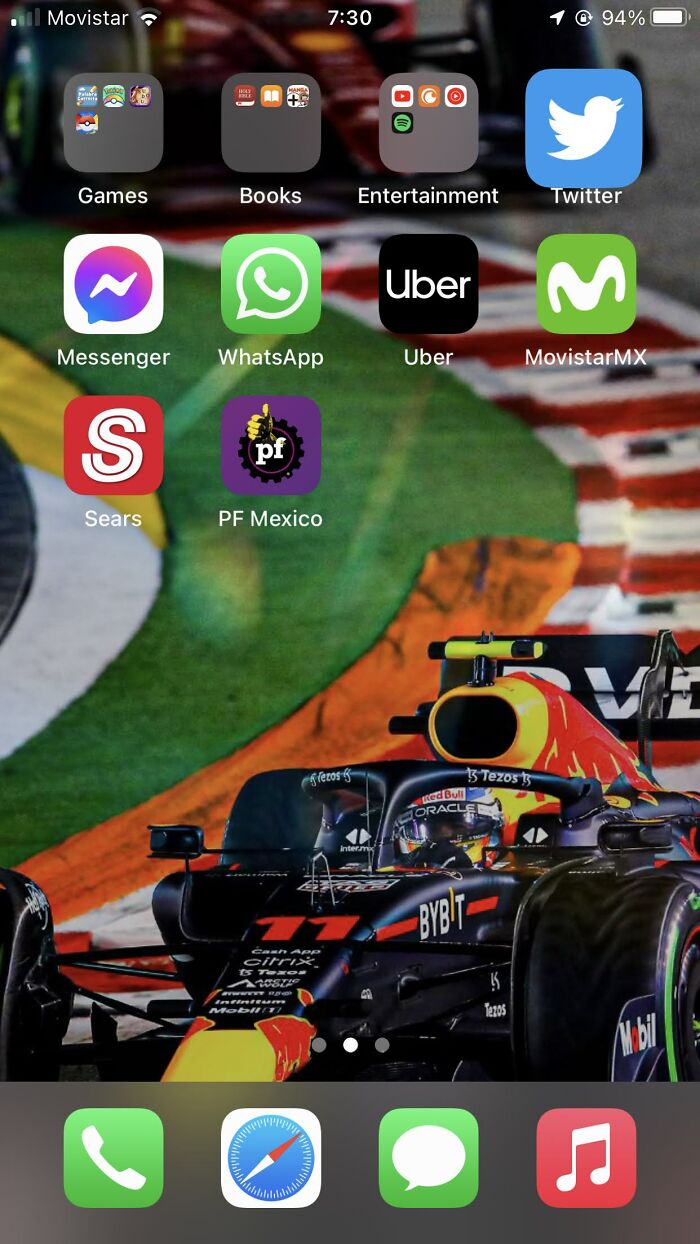Tap the home screen page dots indicator
Image resolution: width=700 pixels, height=1244 pixels.
click(x=350, y=1045)
